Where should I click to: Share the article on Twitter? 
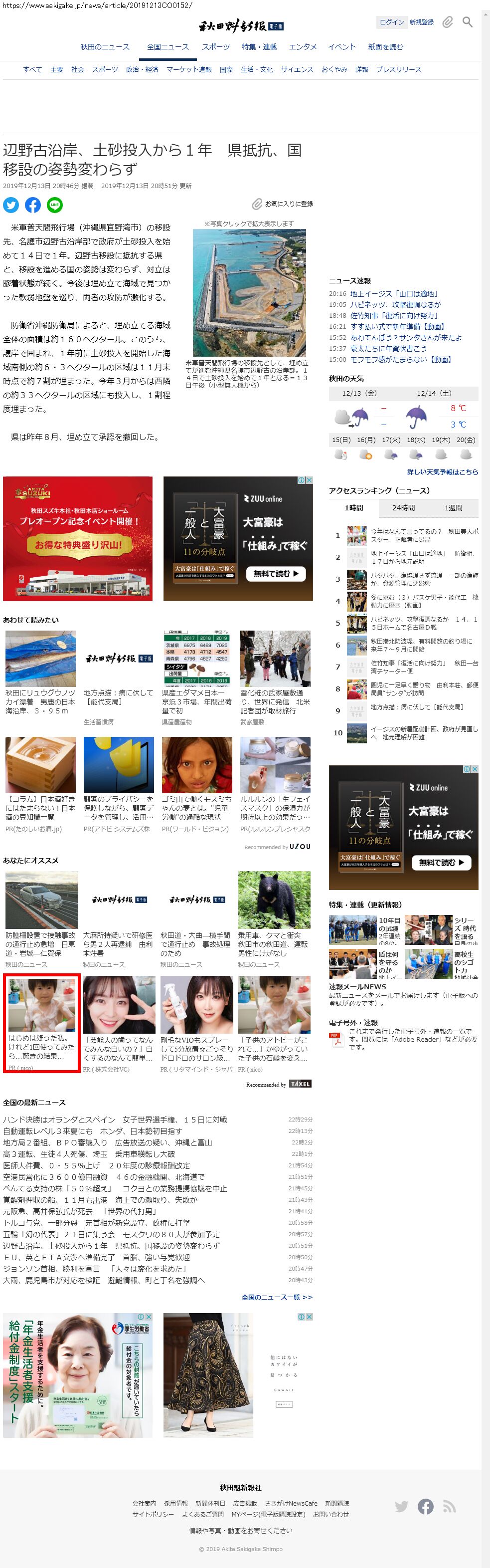click(11, 205)
